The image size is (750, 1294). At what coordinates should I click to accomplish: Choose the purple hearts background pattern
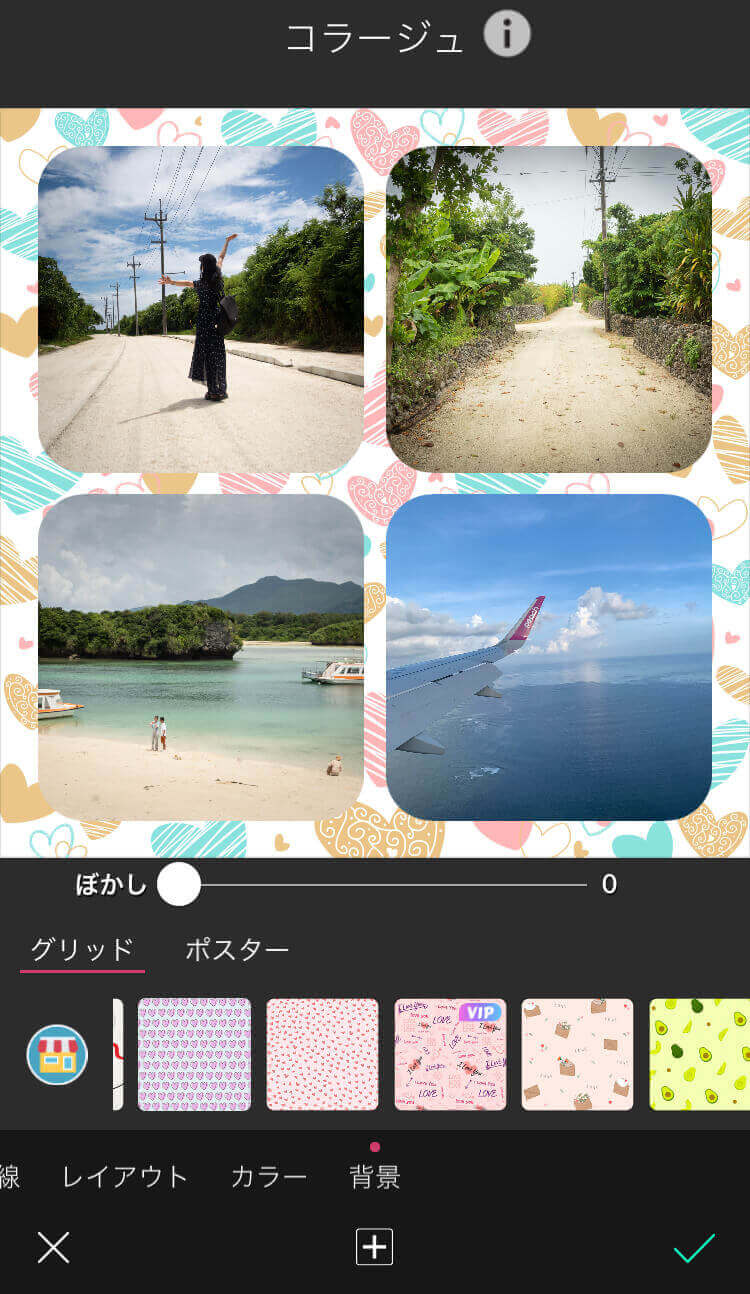[x=194, y=1054]
